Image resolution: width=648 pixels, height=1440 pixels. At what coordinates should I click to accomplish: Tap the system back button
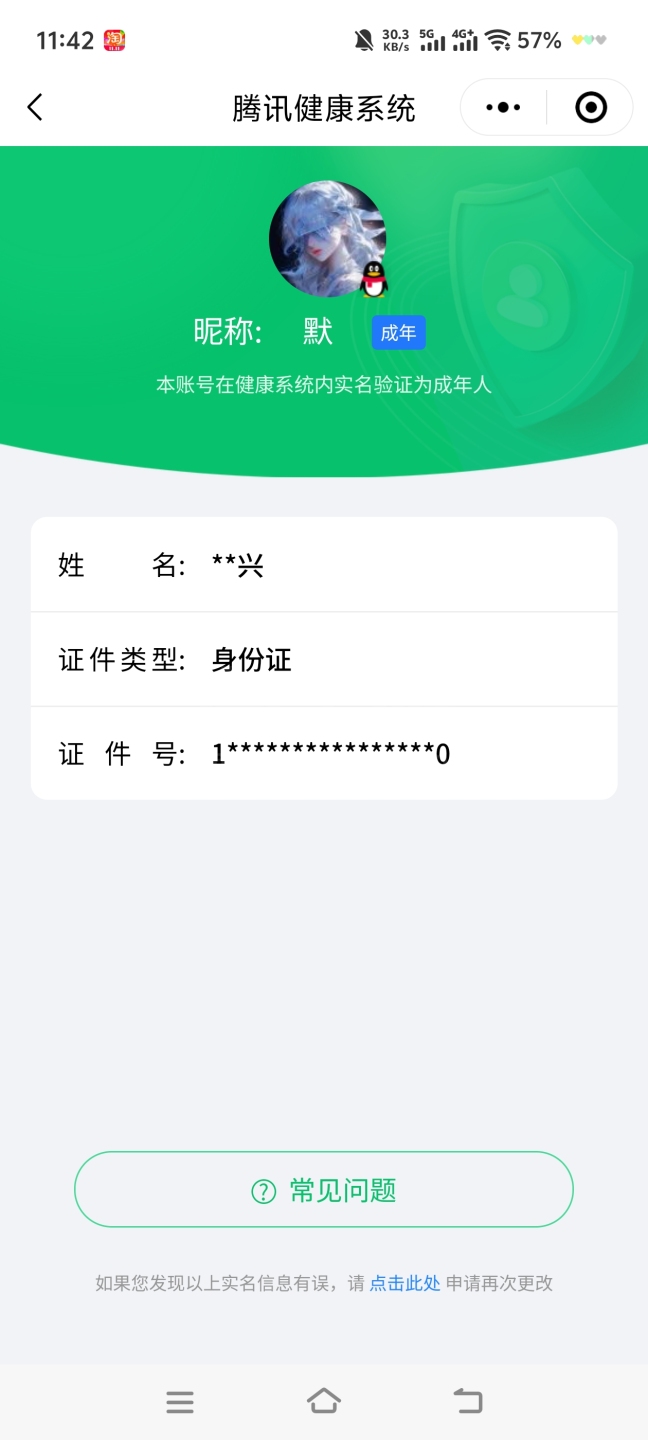(468, 1402)
